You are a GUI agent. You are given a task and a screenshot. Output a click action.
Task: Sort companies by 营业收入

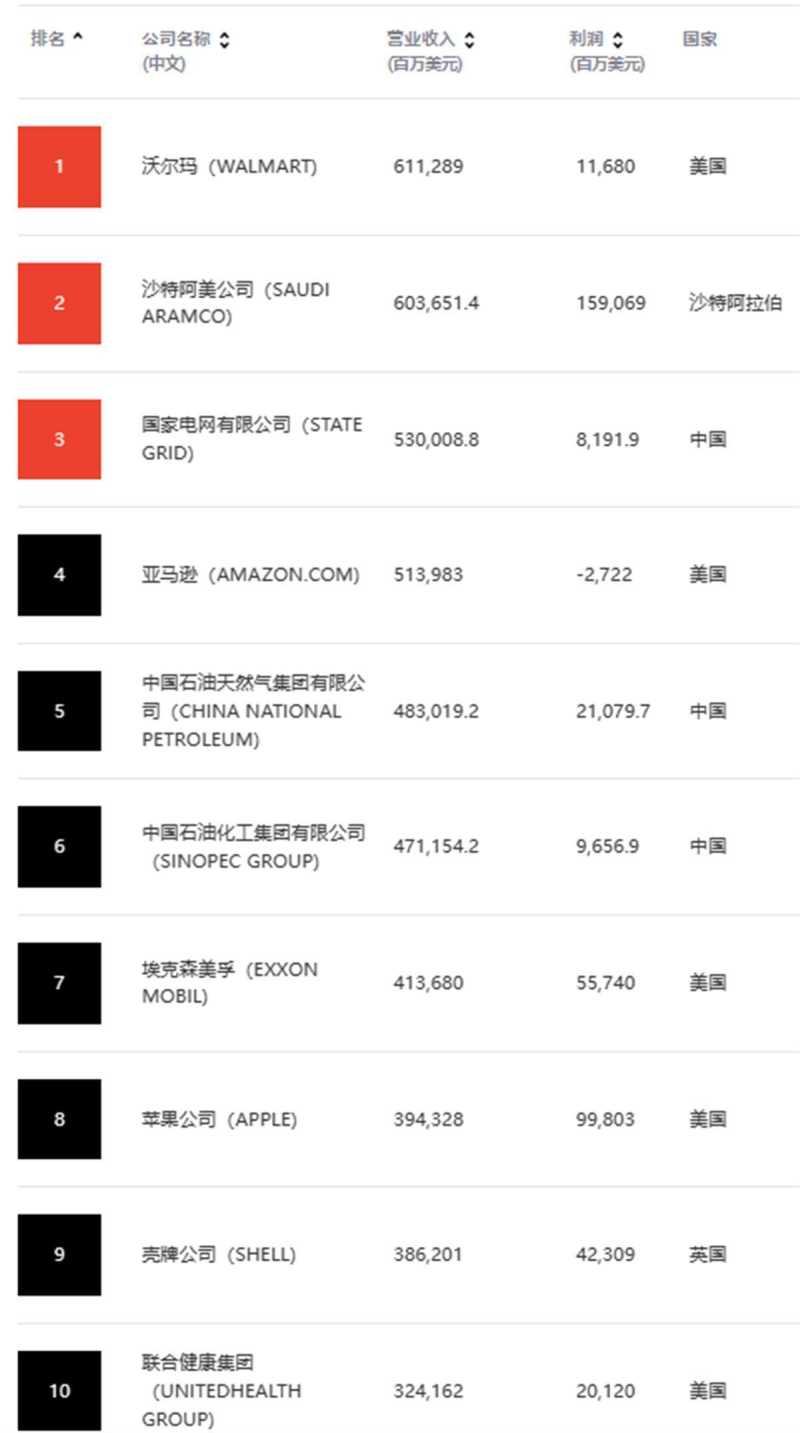470,41
